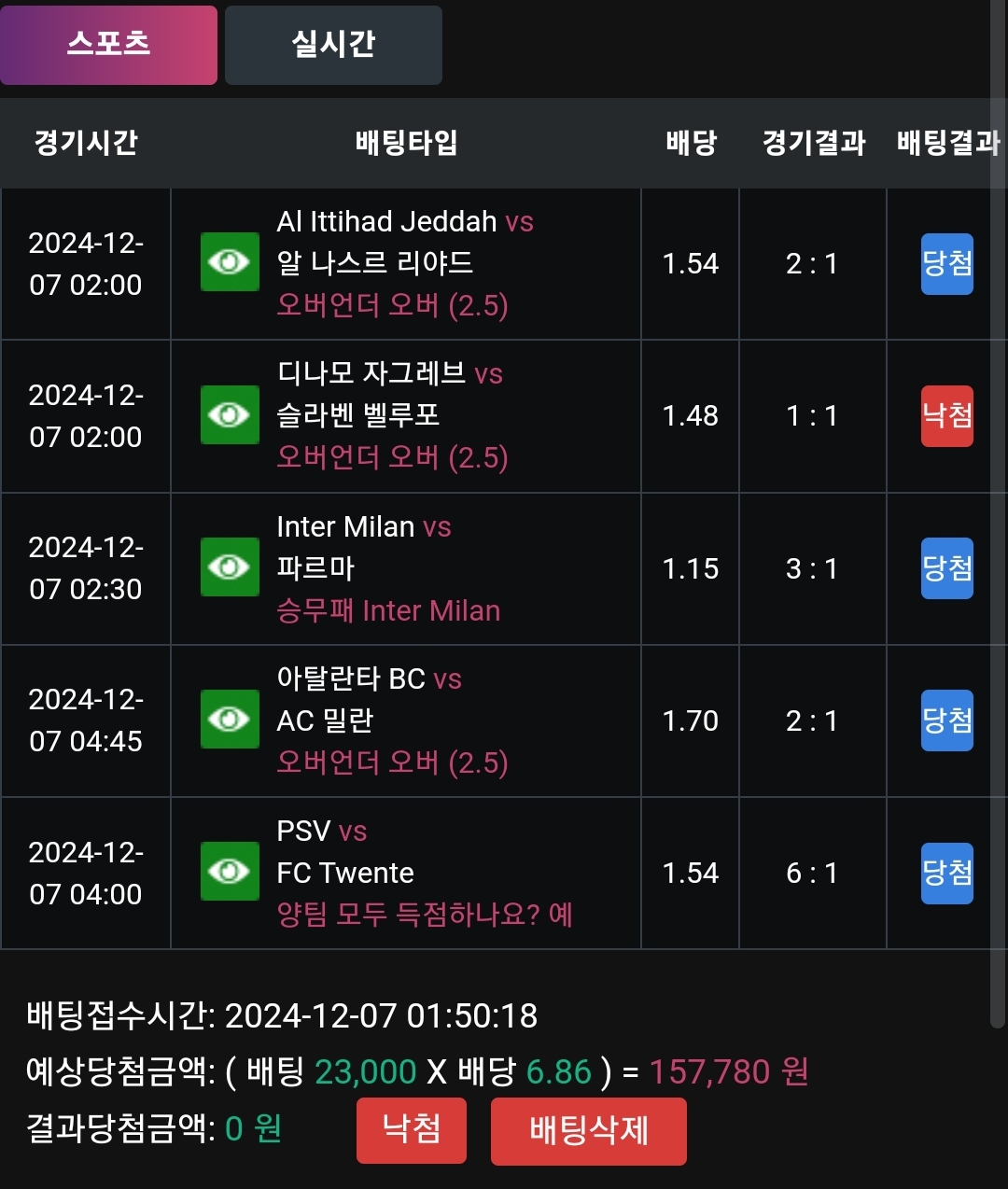Delete this bet with 배팅삭제
The image size is (1008, 1189).
pos(588,1131)
